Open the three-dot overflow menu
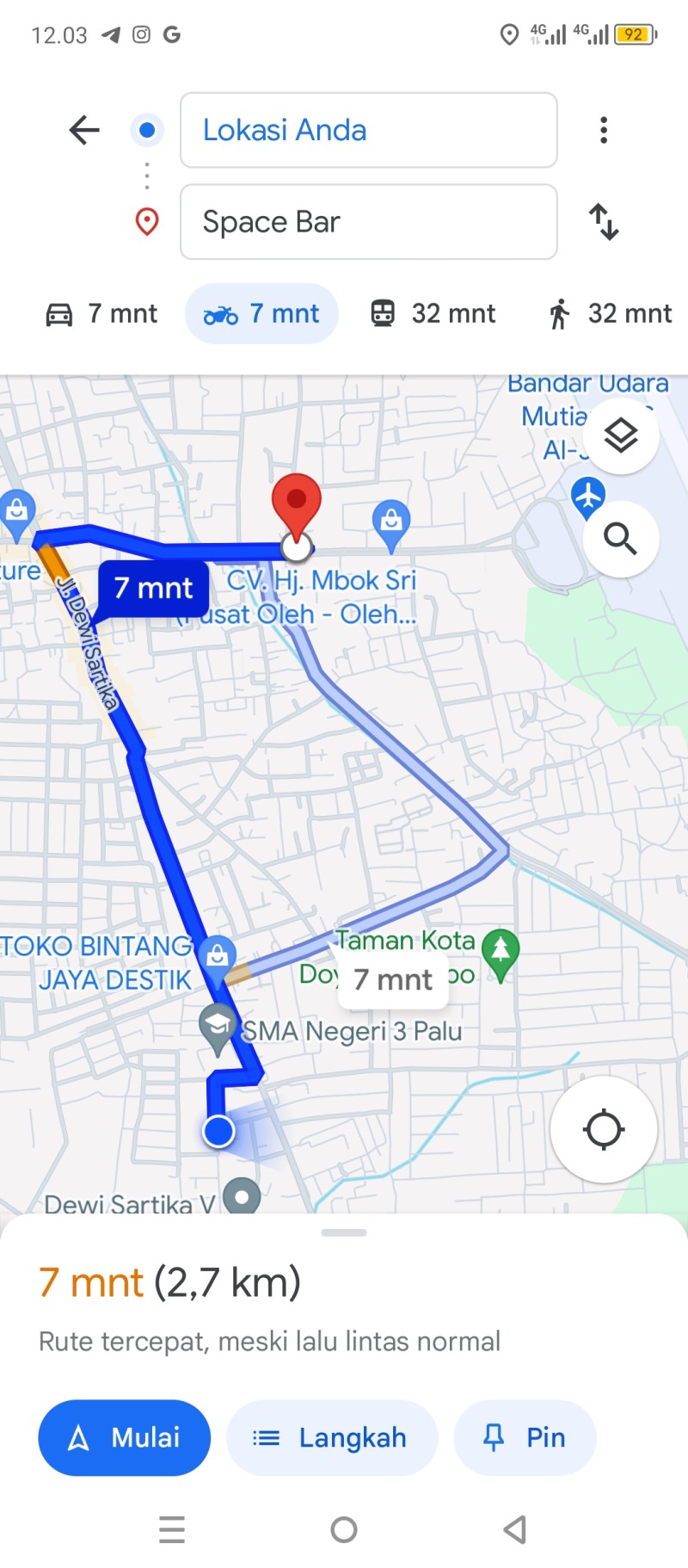The height and width of the screenshot is (1568, 688). tap(604, 130)
